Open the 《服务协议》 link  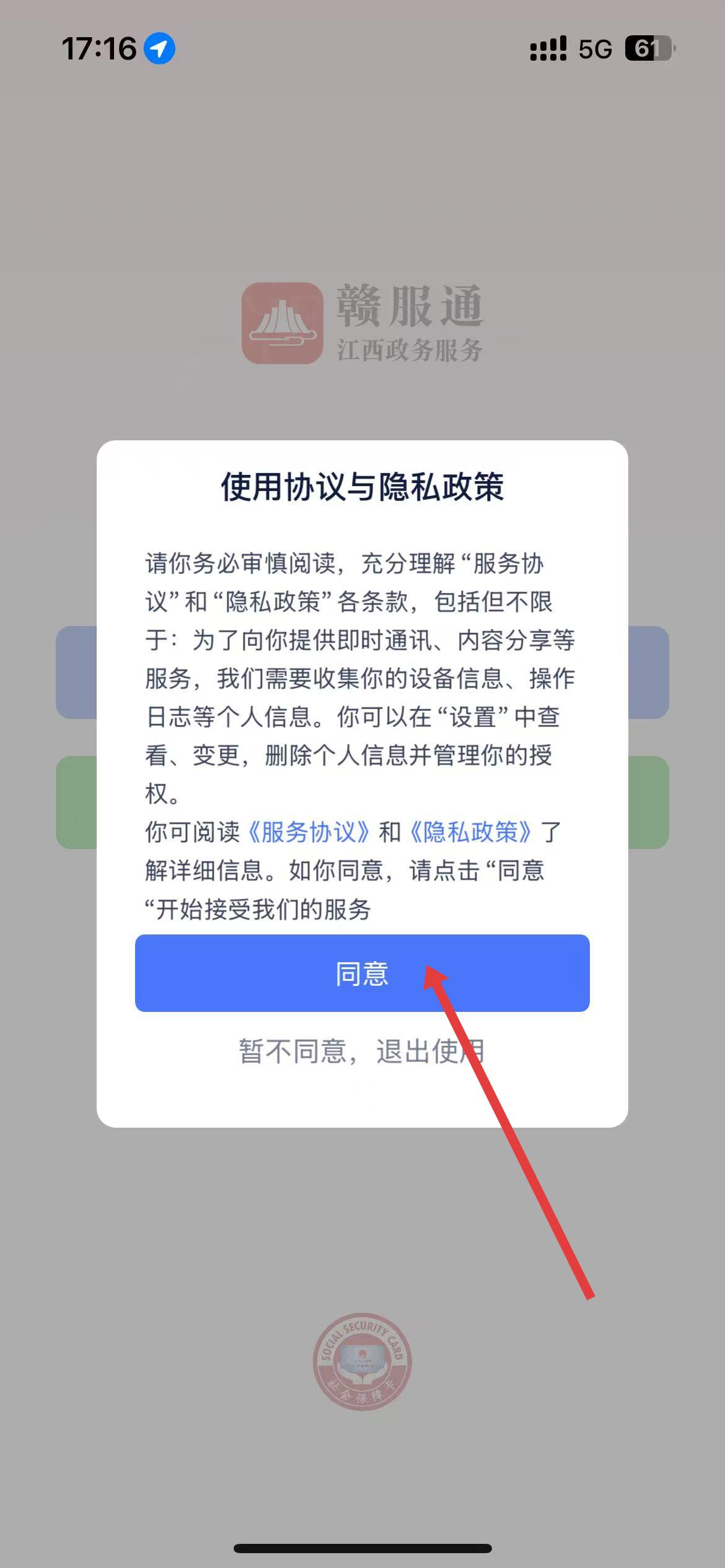pyautogui.click(x=309, y=832)
